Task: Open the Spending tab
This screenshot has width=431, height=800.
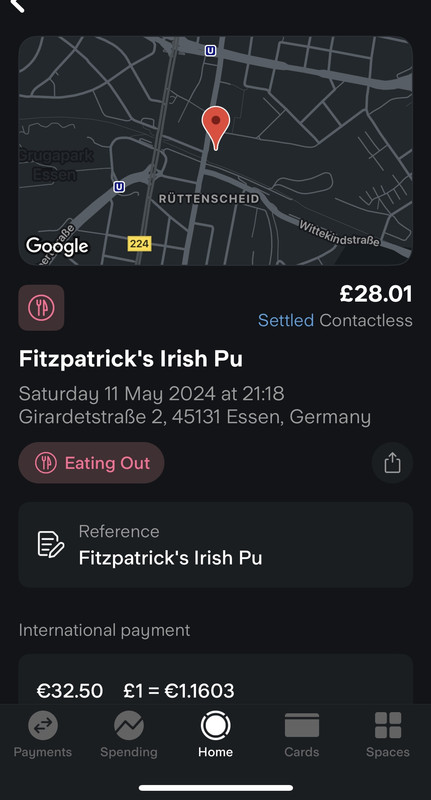Action: (129, 734)
